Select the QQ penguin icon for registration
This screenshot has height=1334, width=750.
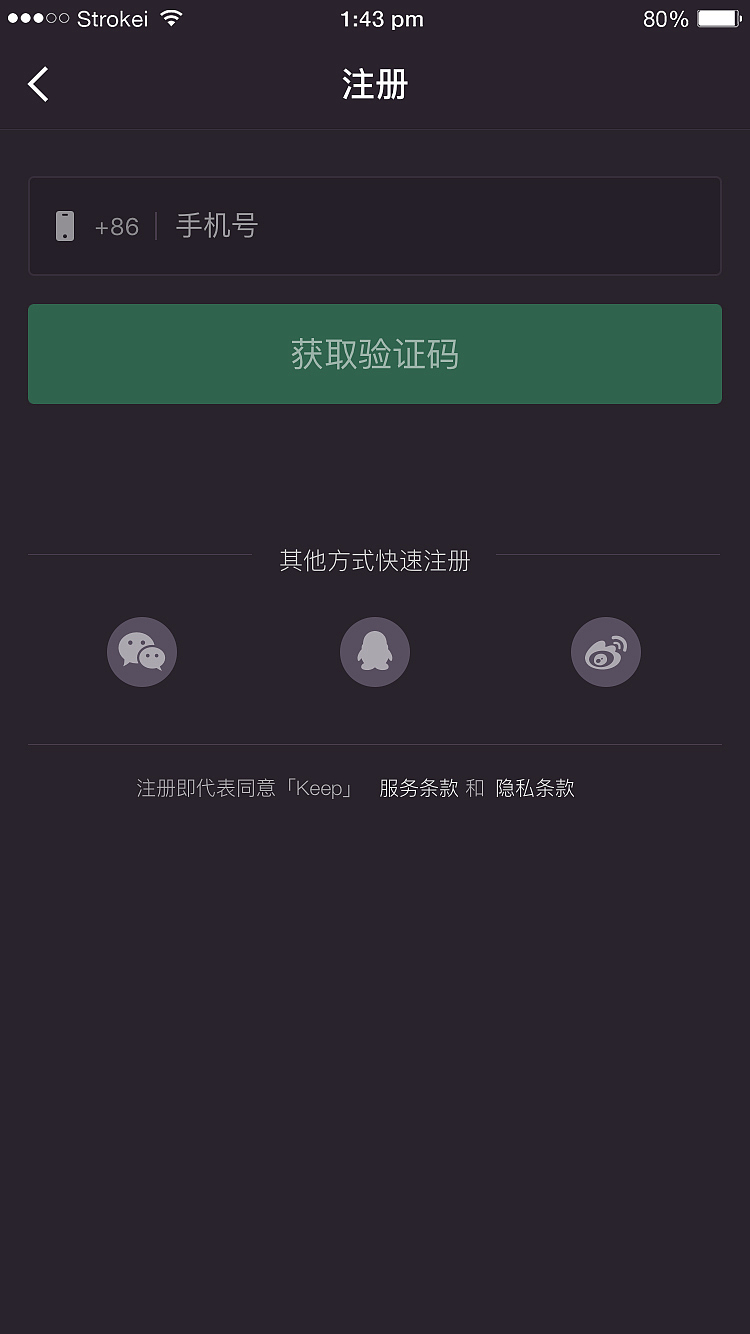tap(375, 651)
